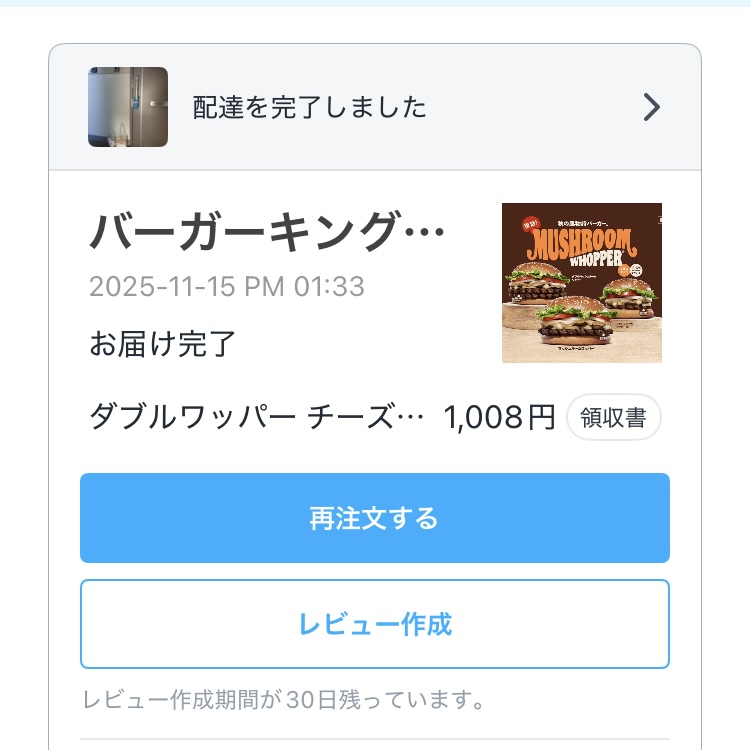The height and width of the screenshot is (750, 750).
Task: View the delivery proof photo thumbnail
Action: tap(128, 107)
